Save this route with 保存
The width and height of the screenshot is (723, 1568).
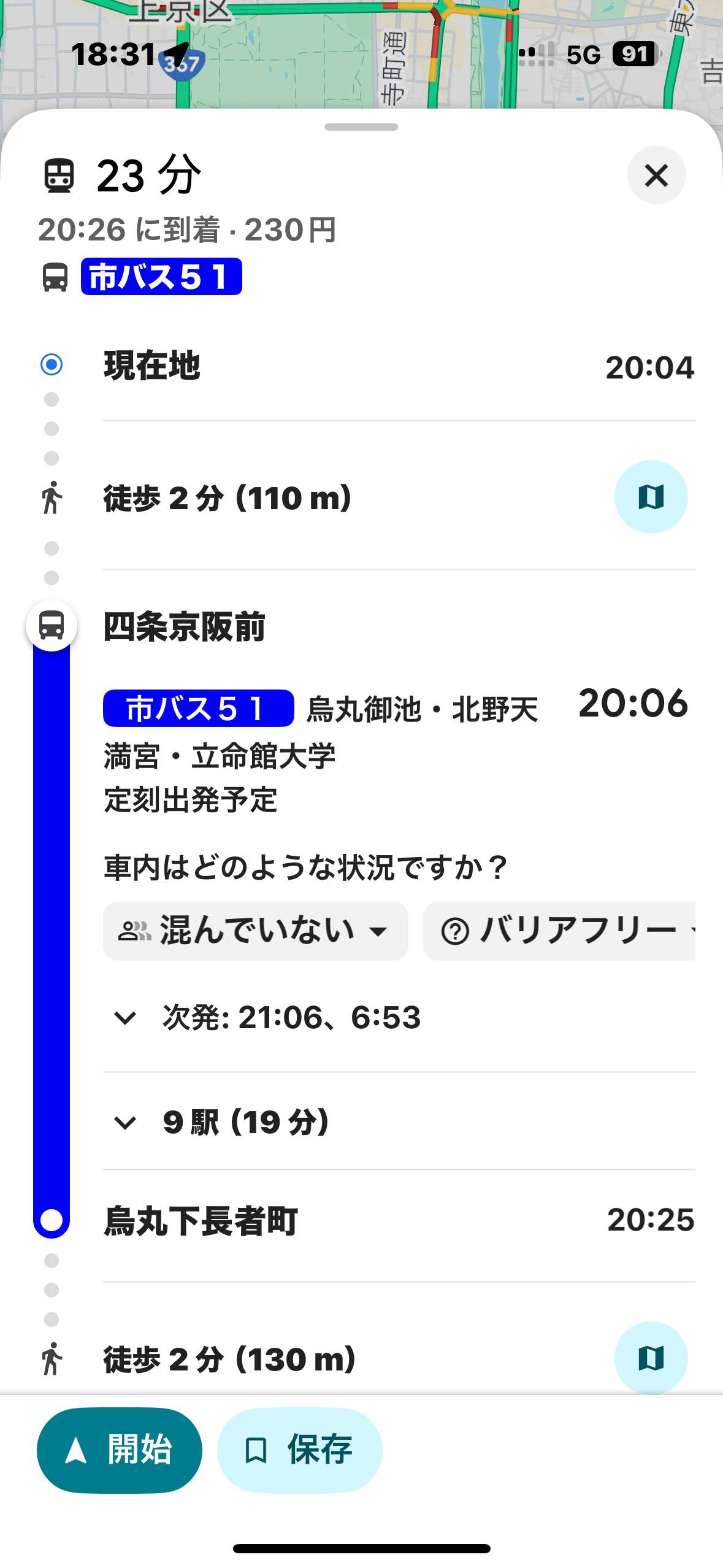(299, 1450)
